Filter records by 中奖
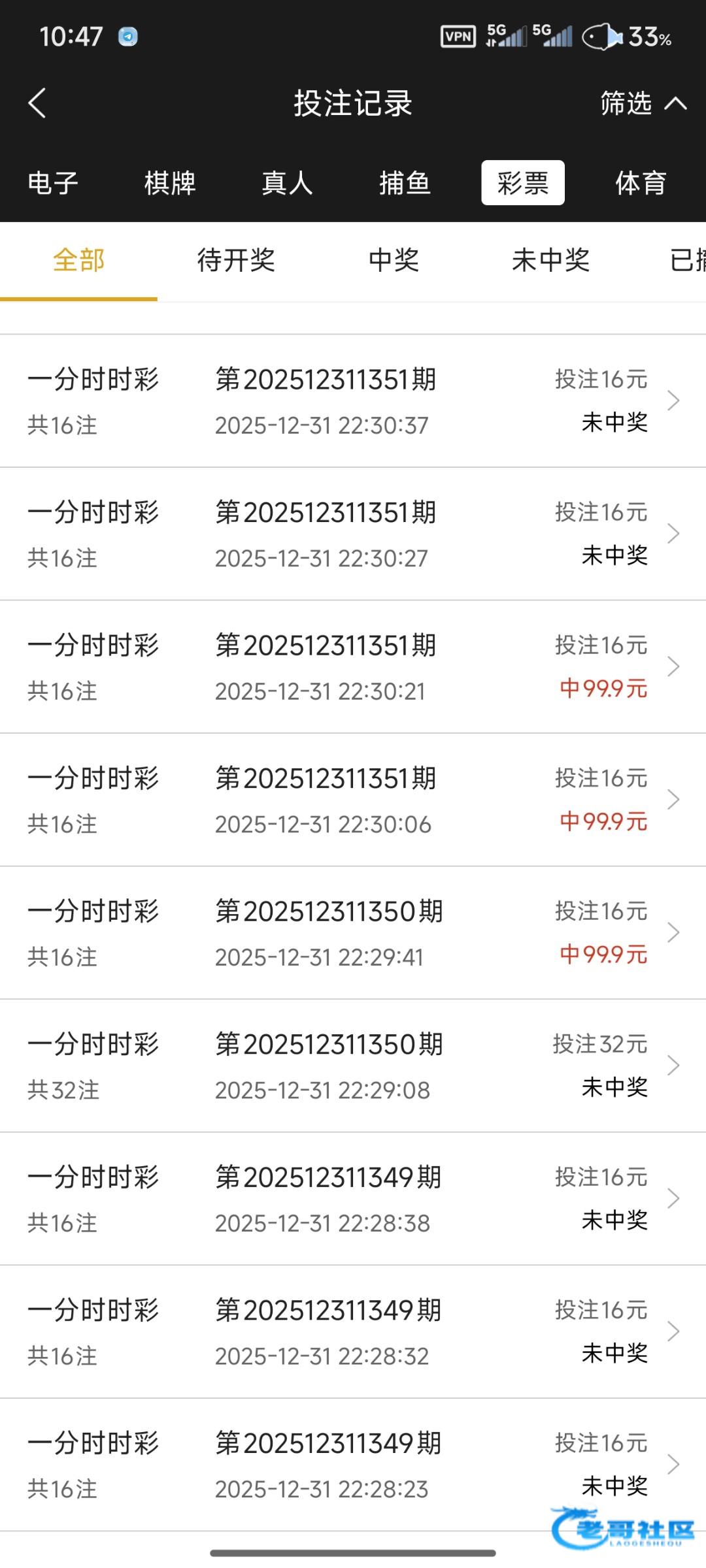Viewport: 706px width, 1568px height. coord(394,261)
